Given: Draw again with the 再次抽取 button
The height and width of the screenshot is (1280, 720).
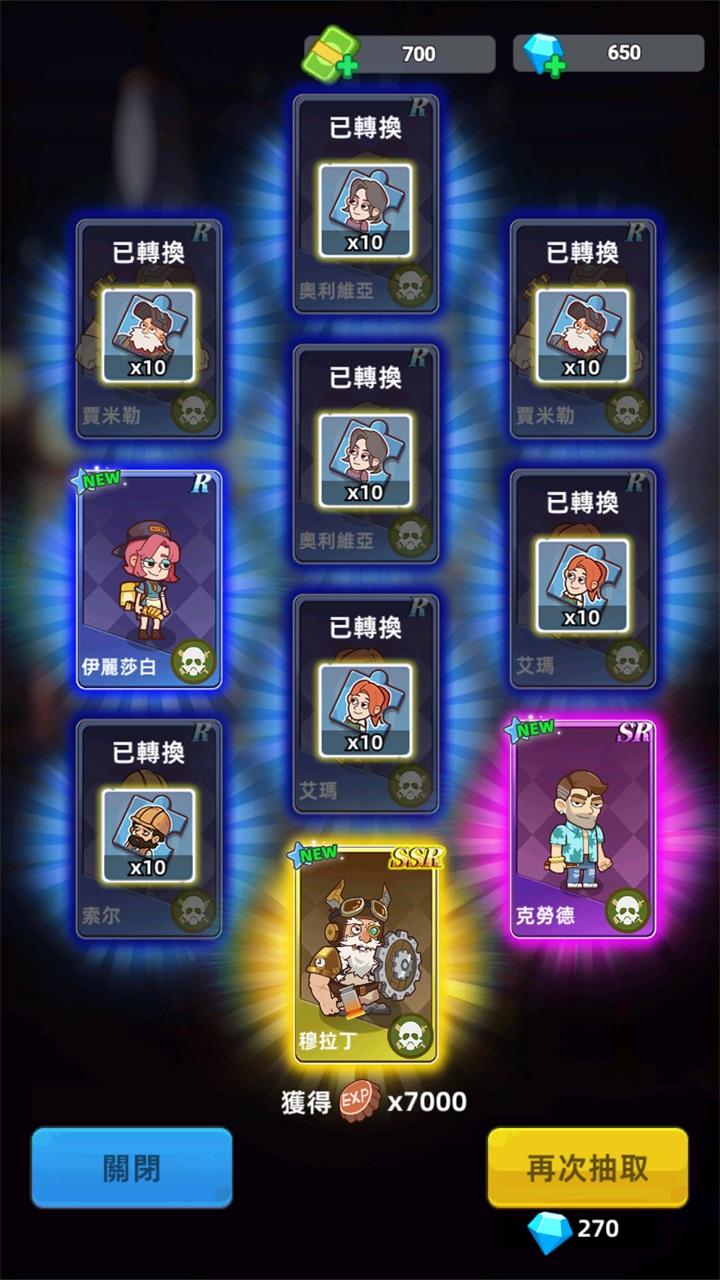Looking at the screenshot, I should (x=587, y=1167).
